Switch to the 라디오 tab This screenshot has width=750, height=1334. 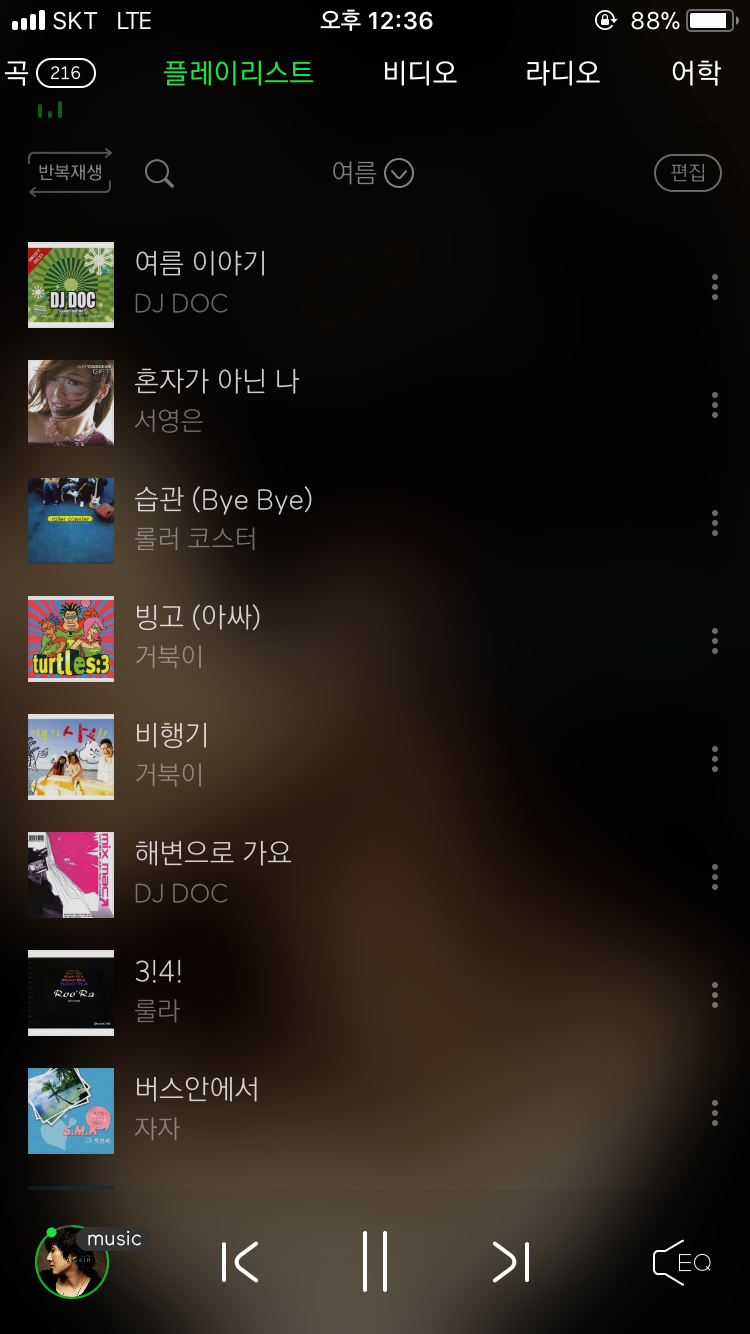(562, 73)
